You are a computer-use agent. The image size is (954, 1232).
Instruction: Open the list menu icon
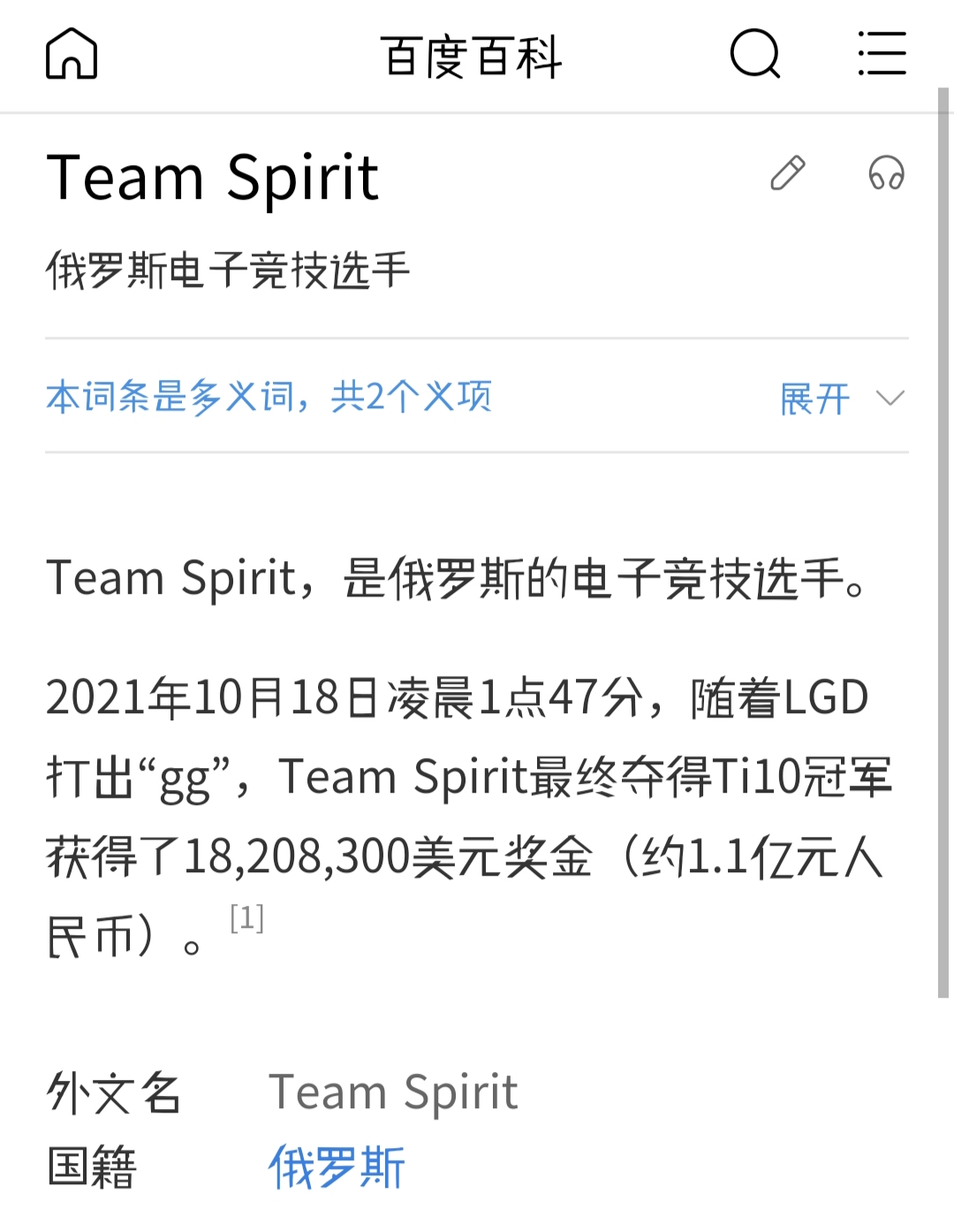pos(882,54)
